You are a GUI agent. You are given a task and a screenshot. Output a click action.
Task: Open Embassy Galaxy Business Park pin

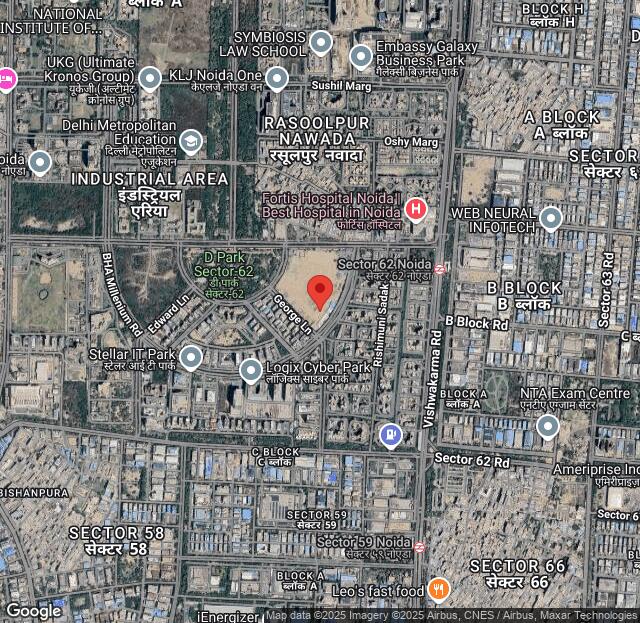pyautogui.click(x=361, y=56)
